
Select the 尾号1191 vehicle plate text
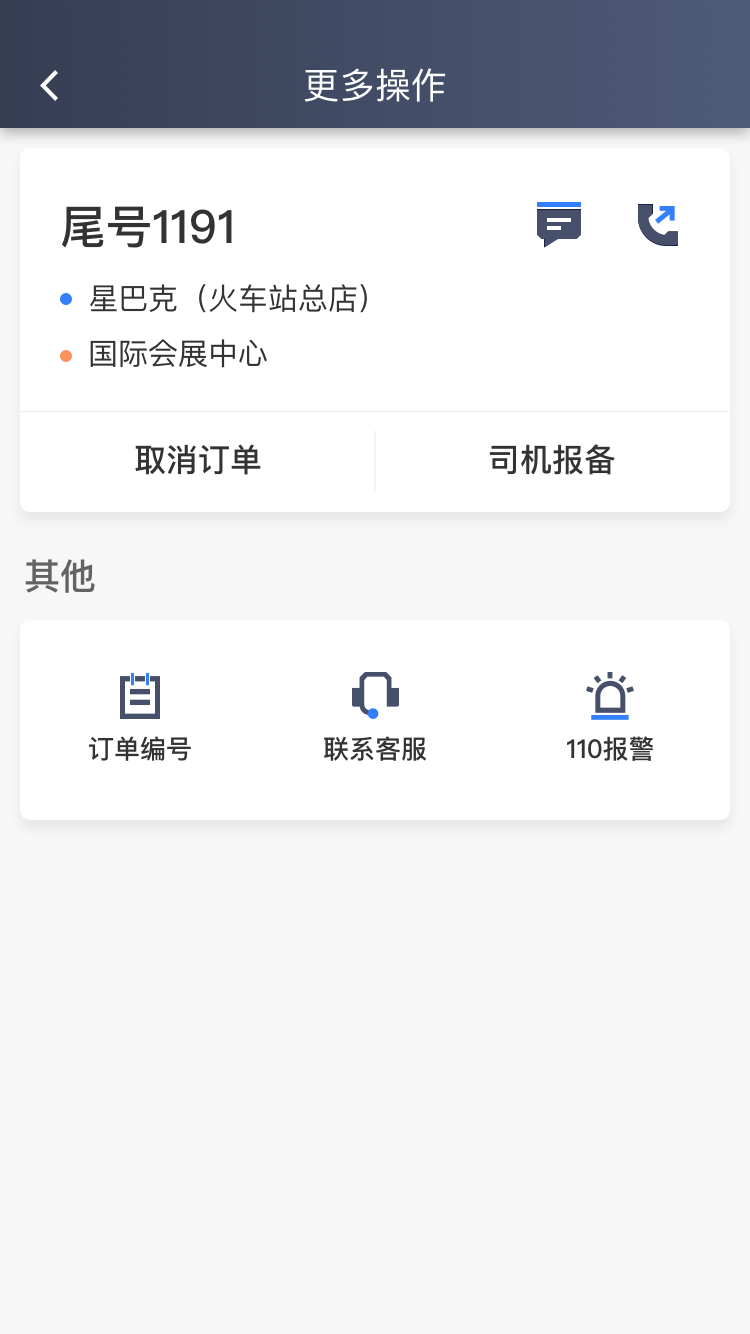[x=148, y=226]
